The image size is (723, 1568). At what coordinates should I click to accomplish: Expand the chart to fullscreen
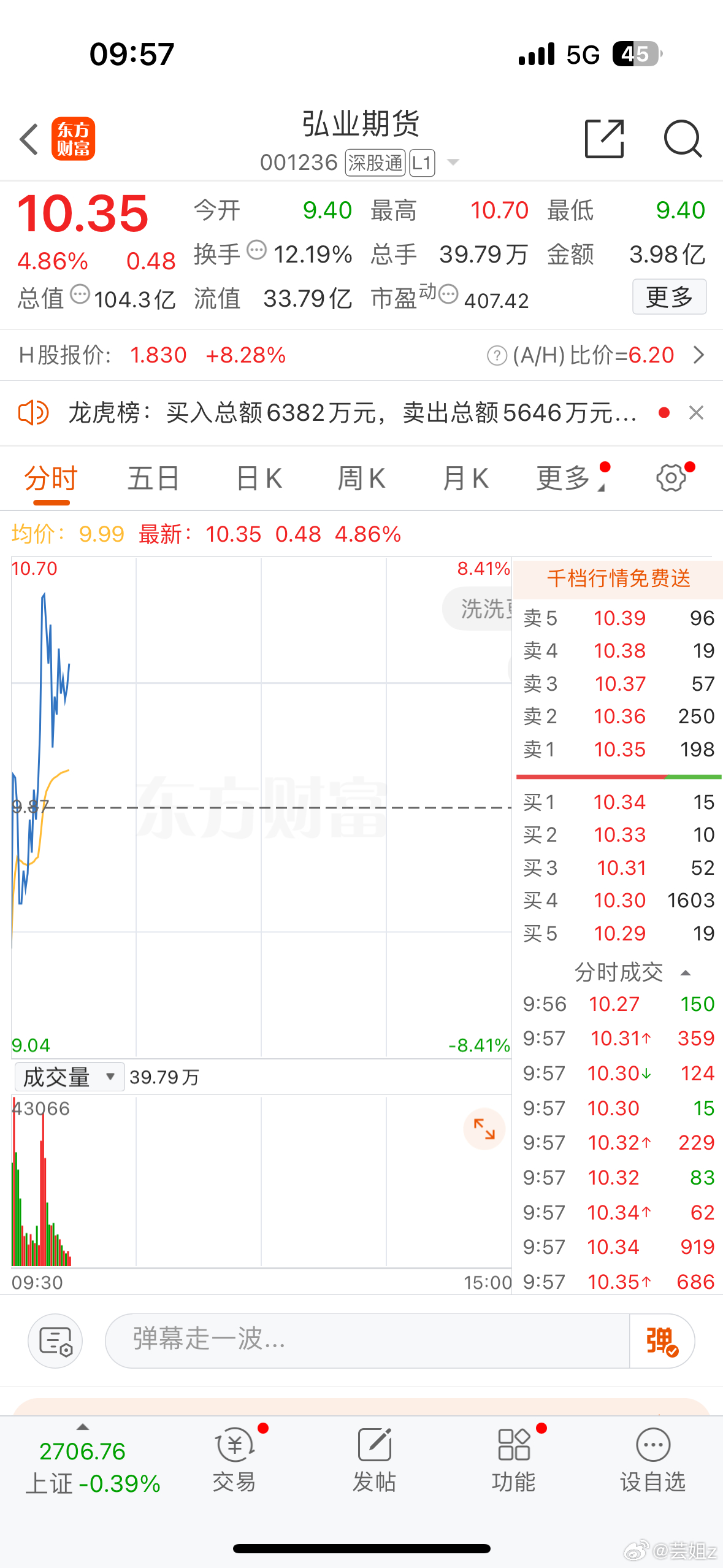484,1129
